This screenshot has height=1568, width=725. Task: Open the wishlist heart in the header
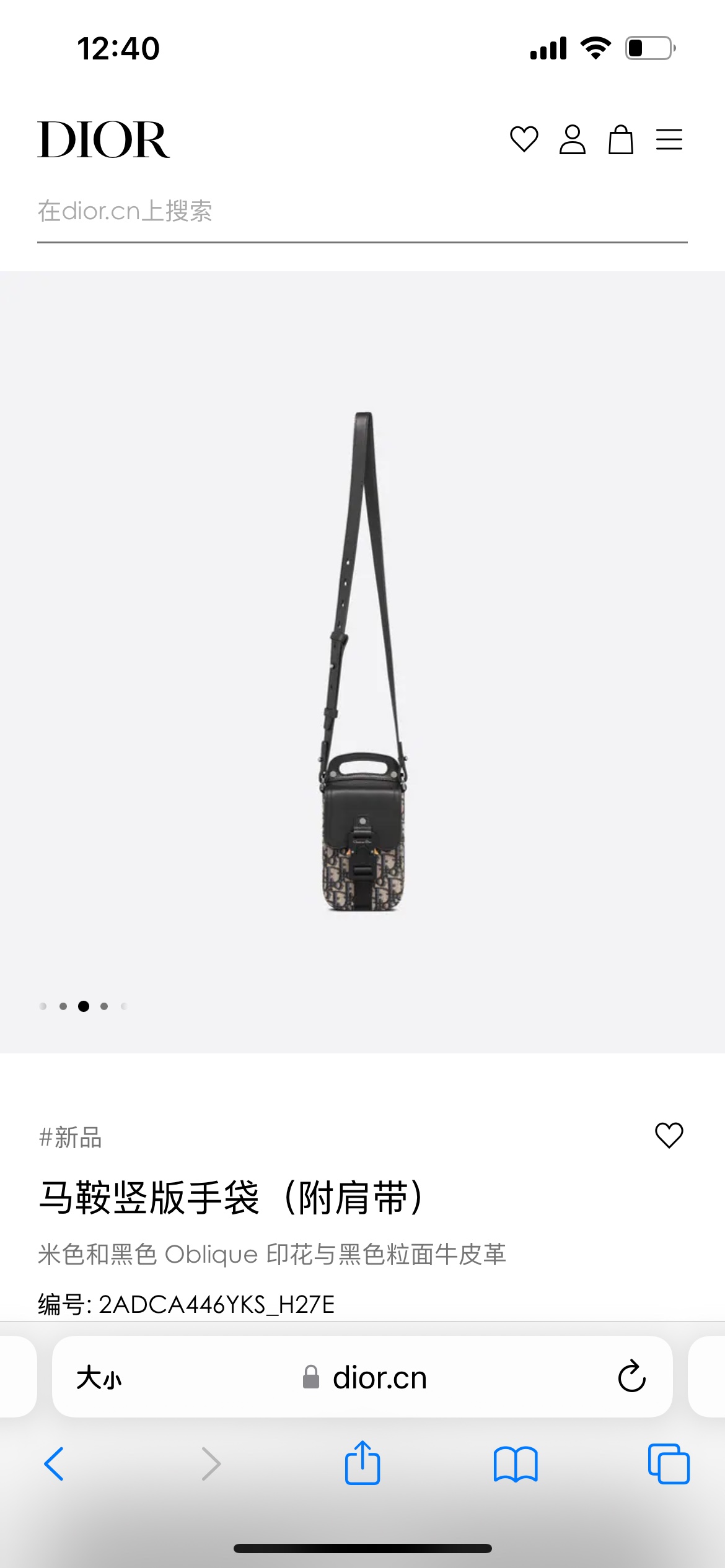tap(524, 139)
